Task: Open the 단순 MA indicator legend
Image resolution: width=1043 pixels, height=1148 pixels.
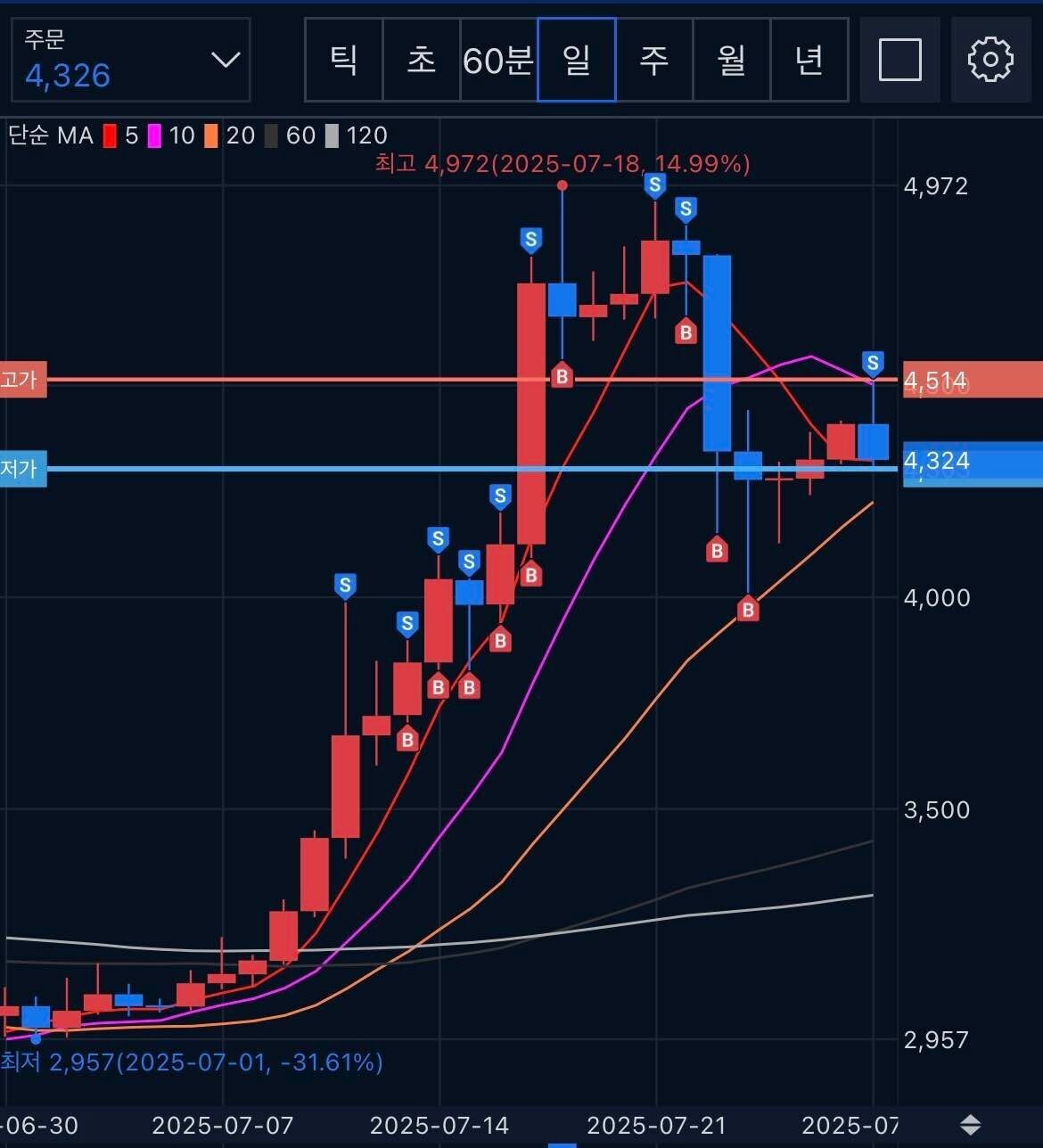Action: (51, 135)
